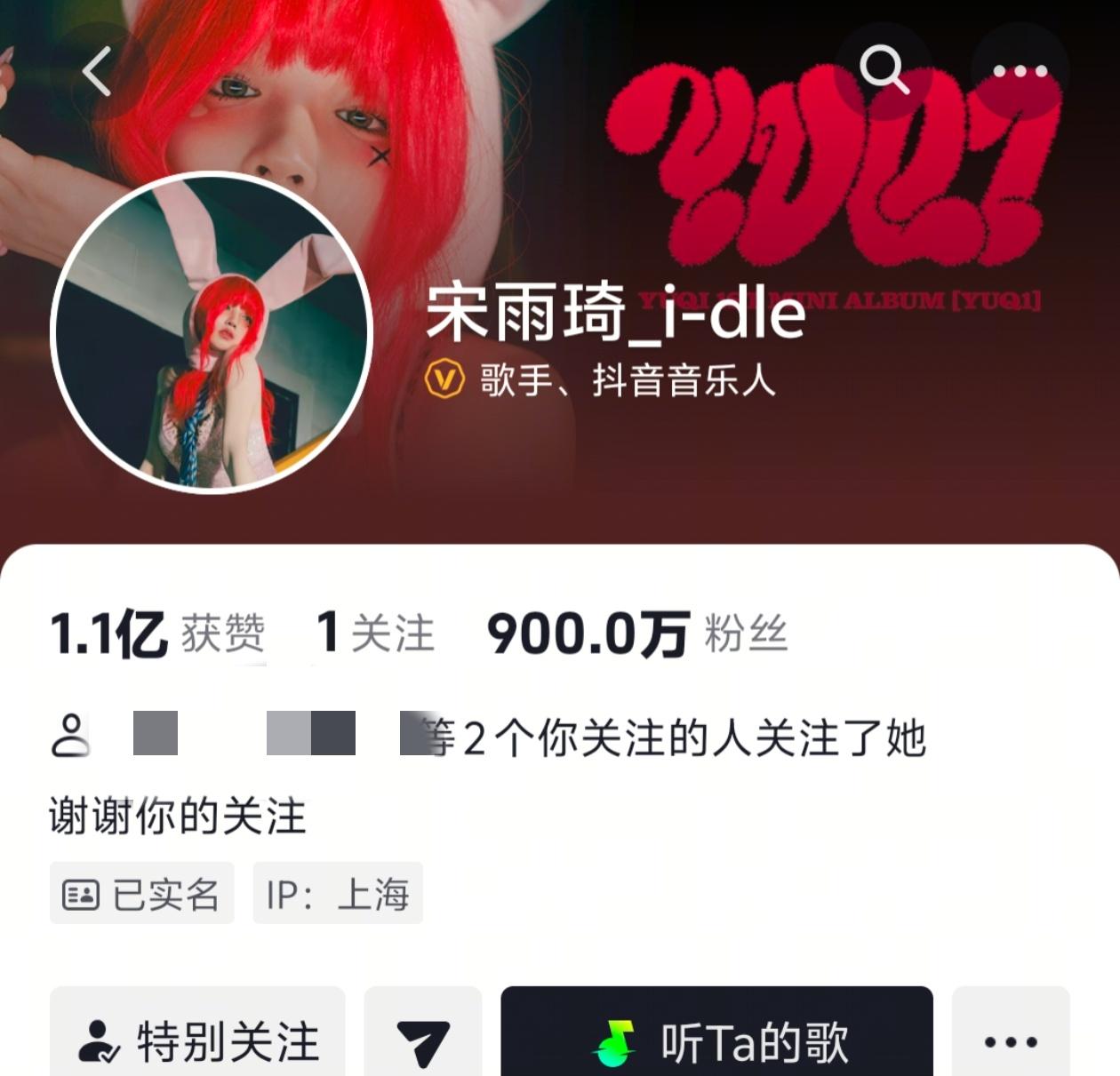Tap the 特别关注 button
Image resolution: width=1120 pixels, height=1076 pixels.
click(x=197, y=1040)
